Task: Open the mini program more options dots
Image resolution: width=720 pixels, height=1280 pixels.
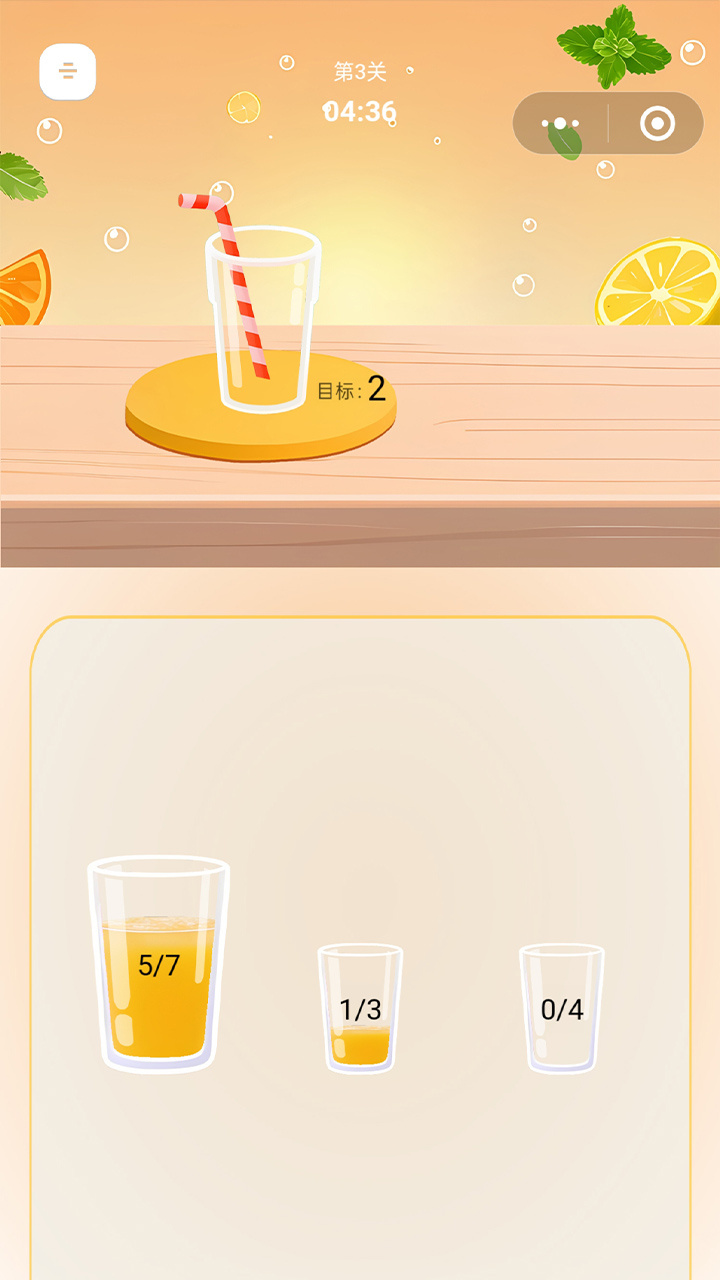Action: click(x=560, y=123)
